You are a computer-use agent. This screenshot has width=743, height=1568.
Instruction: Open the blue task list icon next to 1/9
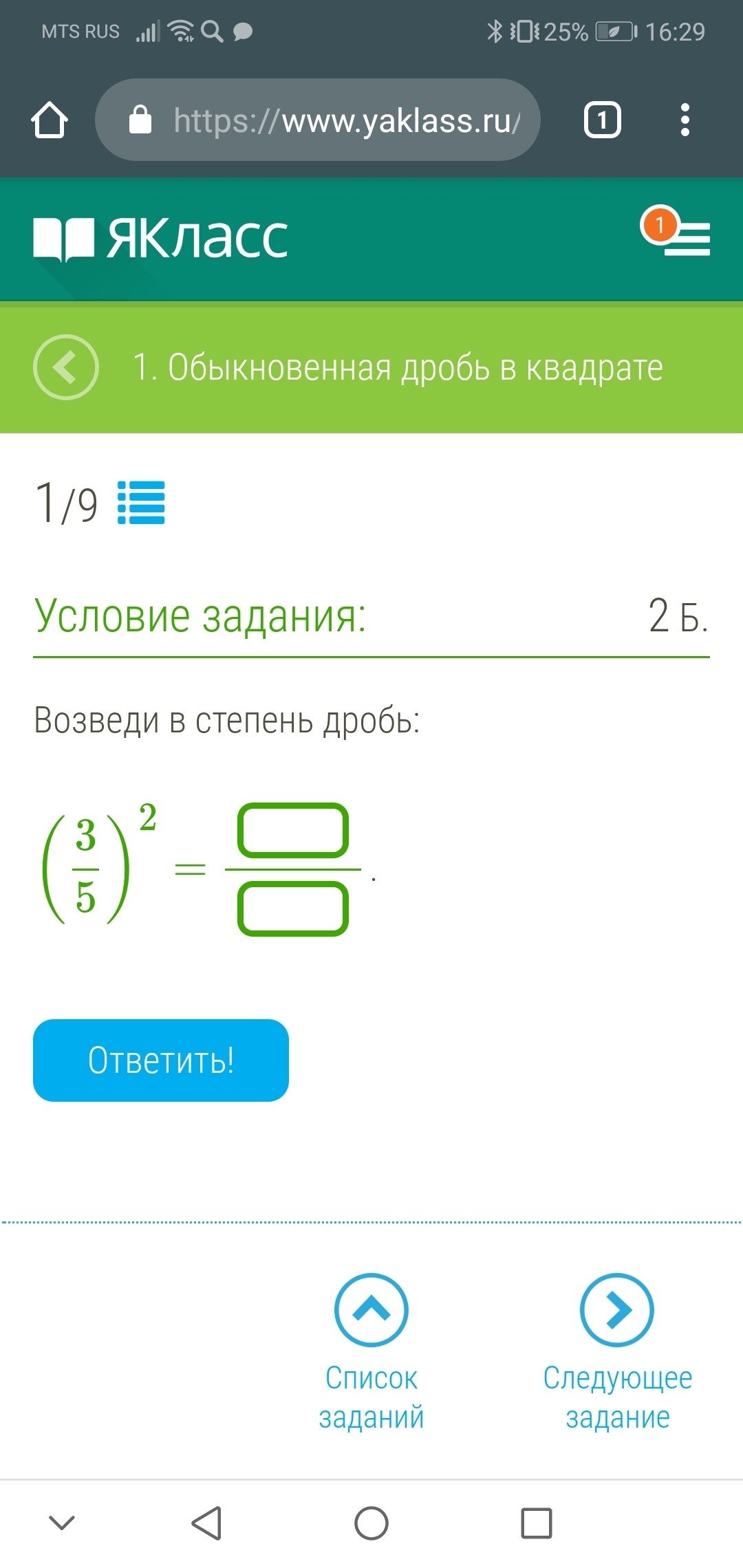[141, 503]
